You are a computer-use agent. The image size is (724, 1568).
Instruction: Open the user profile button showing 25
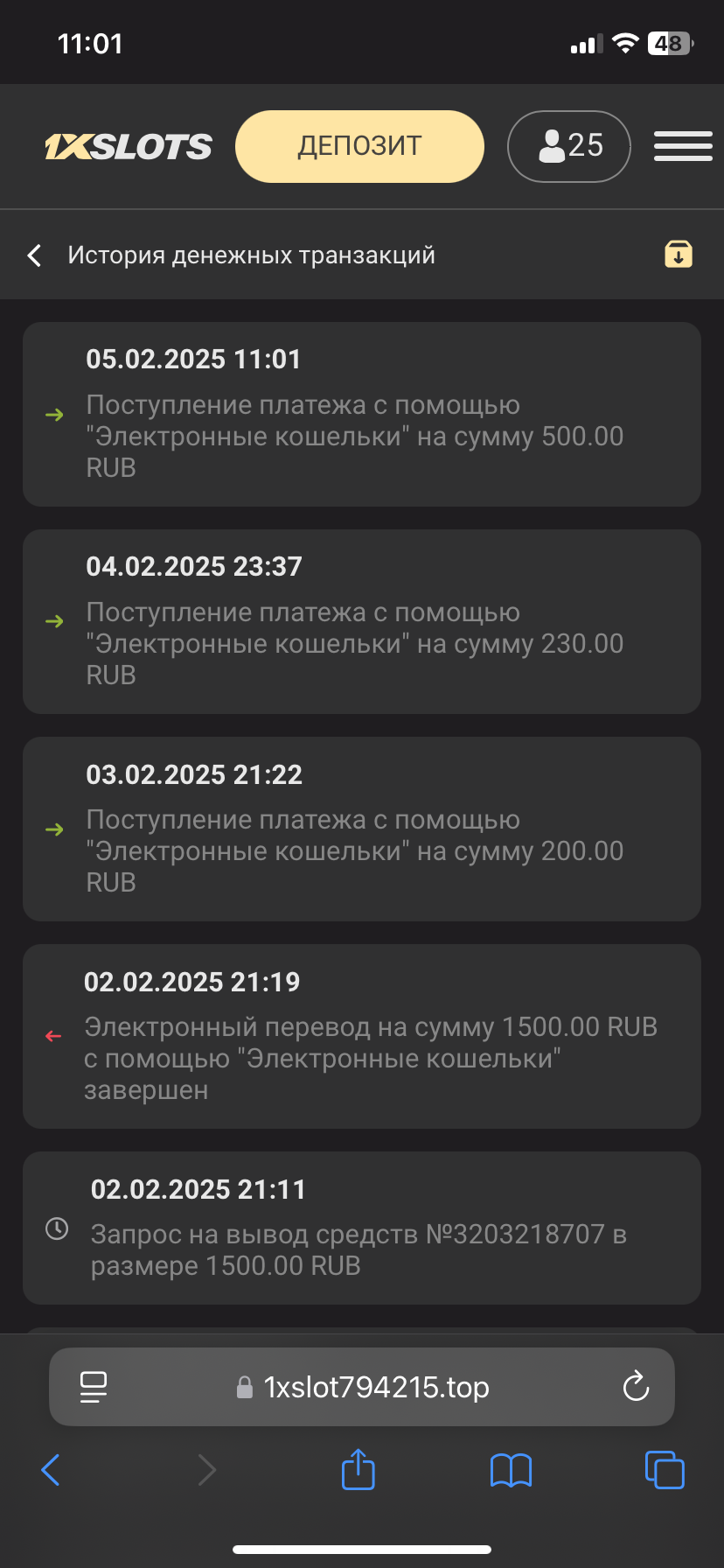pos(568,146)
